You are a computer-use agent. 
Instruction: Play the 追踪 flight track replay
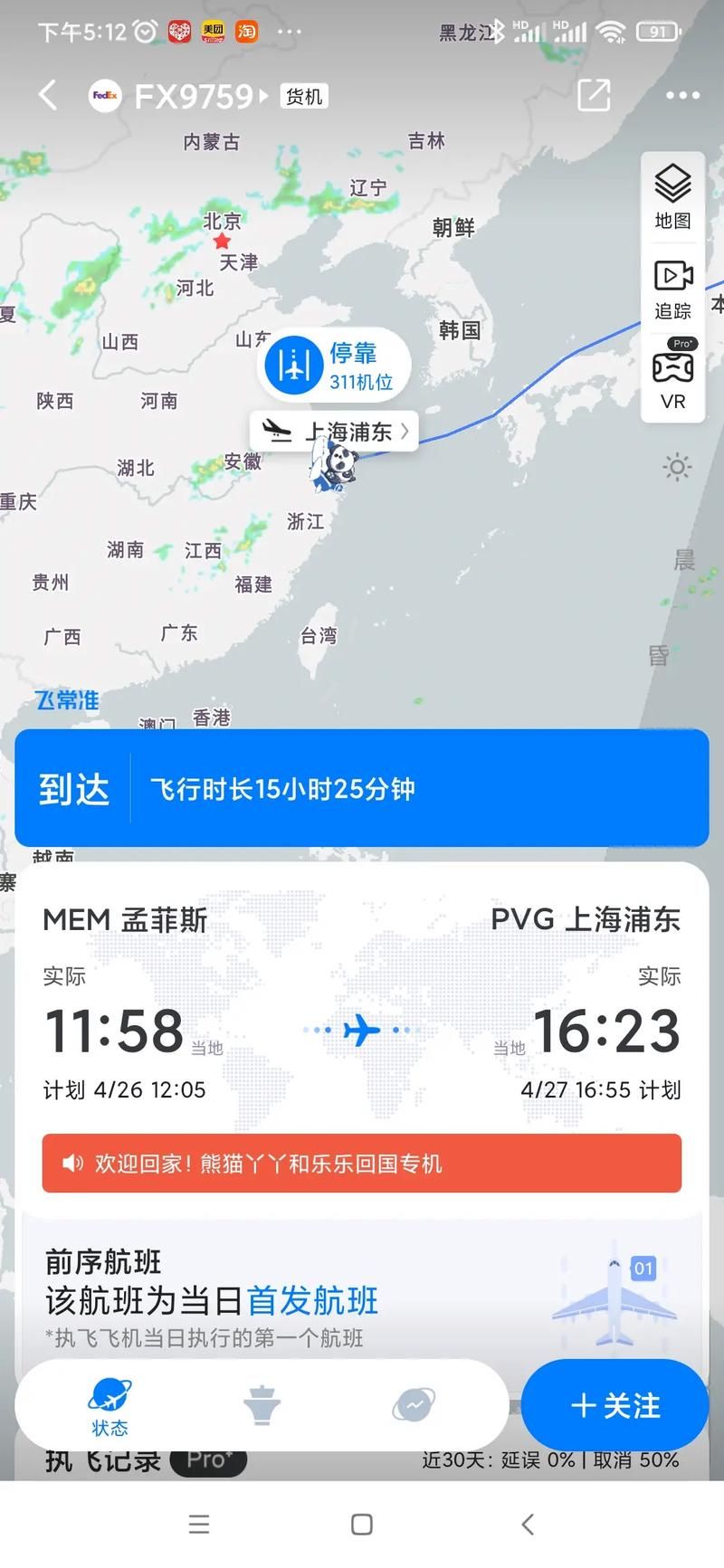pos(672,286)
